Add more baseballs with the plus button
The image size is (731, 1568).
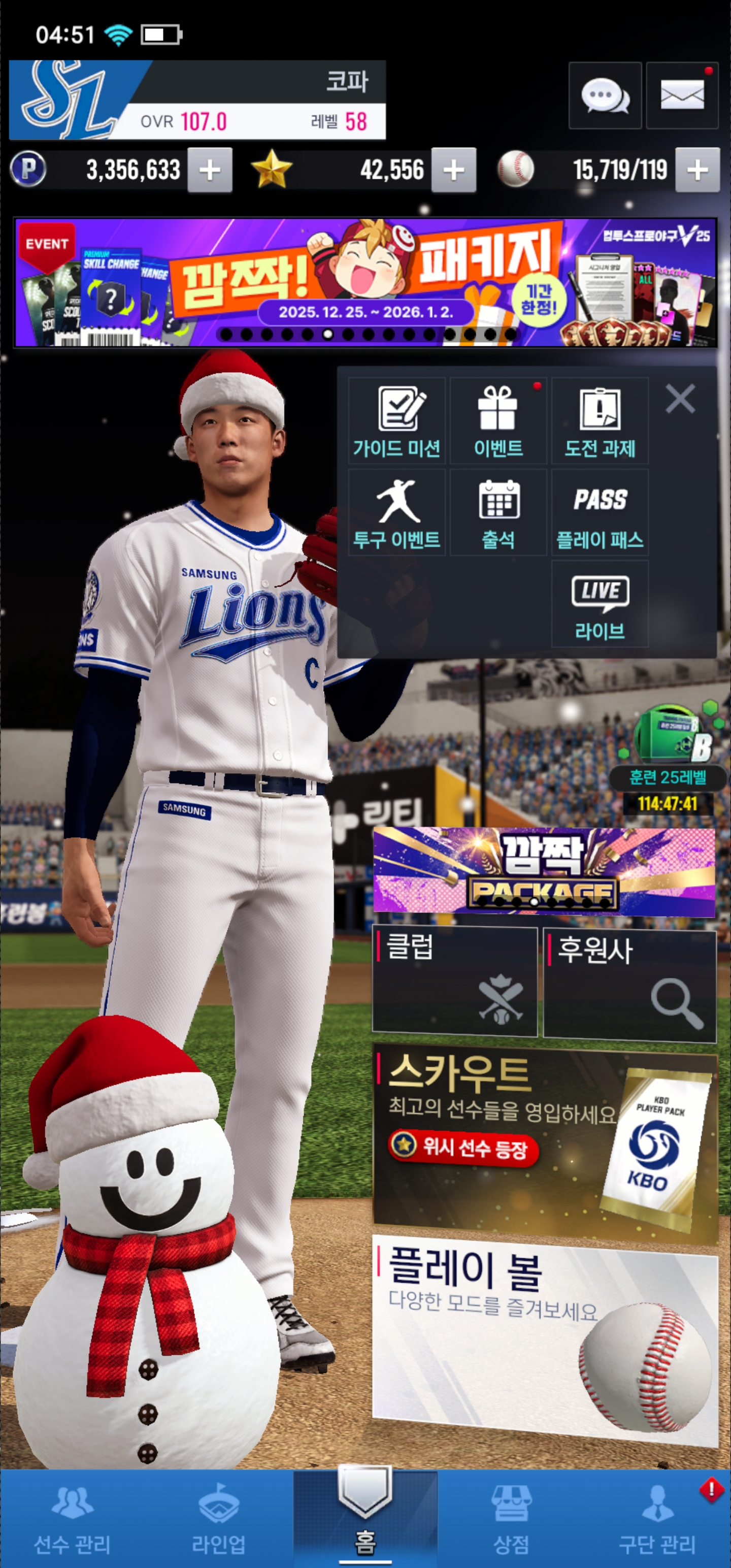pyautogui.click(x=697, y=171)
